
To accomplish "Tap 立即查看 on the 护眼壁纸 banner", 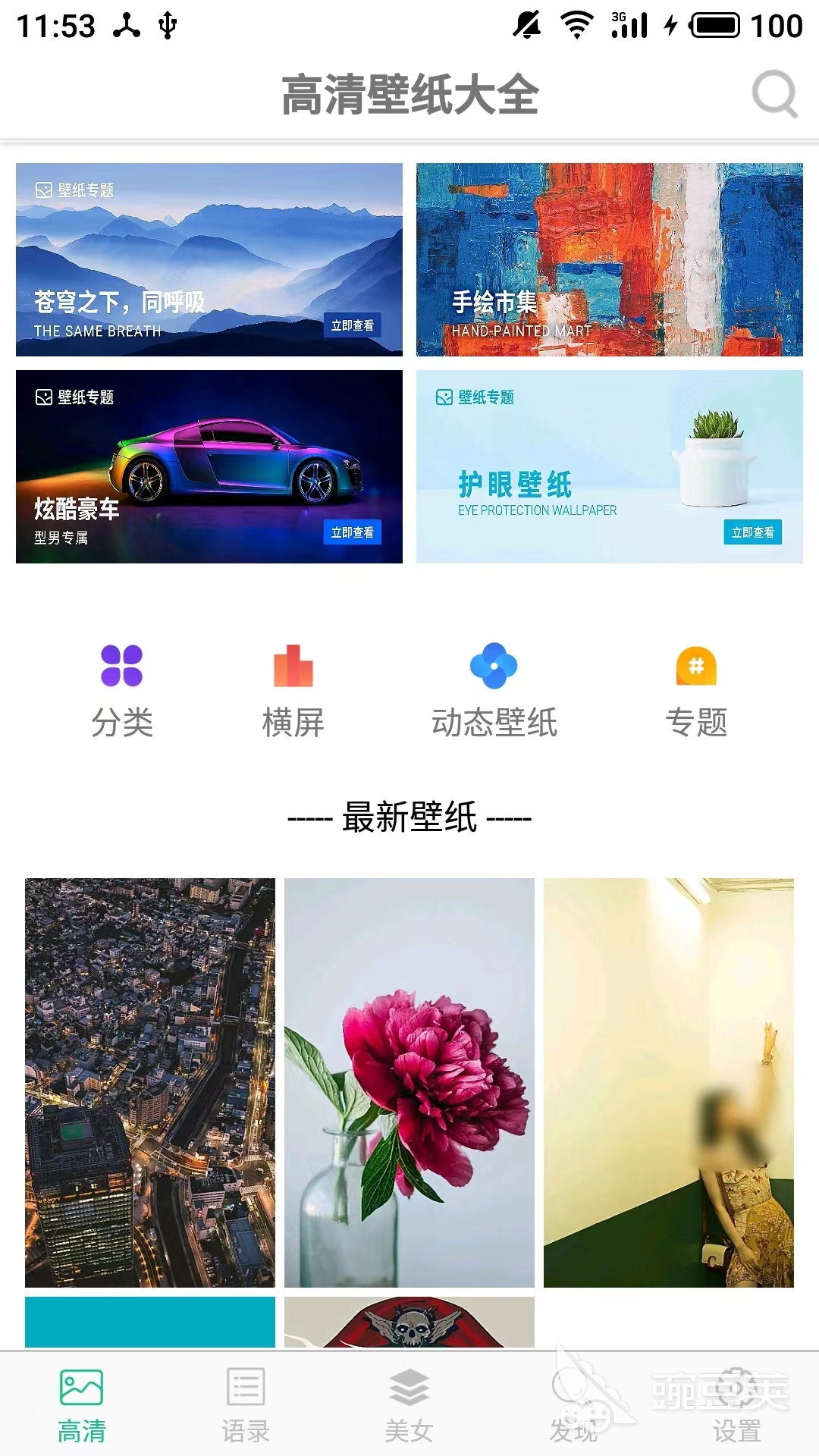I will [x=753, y=533].
